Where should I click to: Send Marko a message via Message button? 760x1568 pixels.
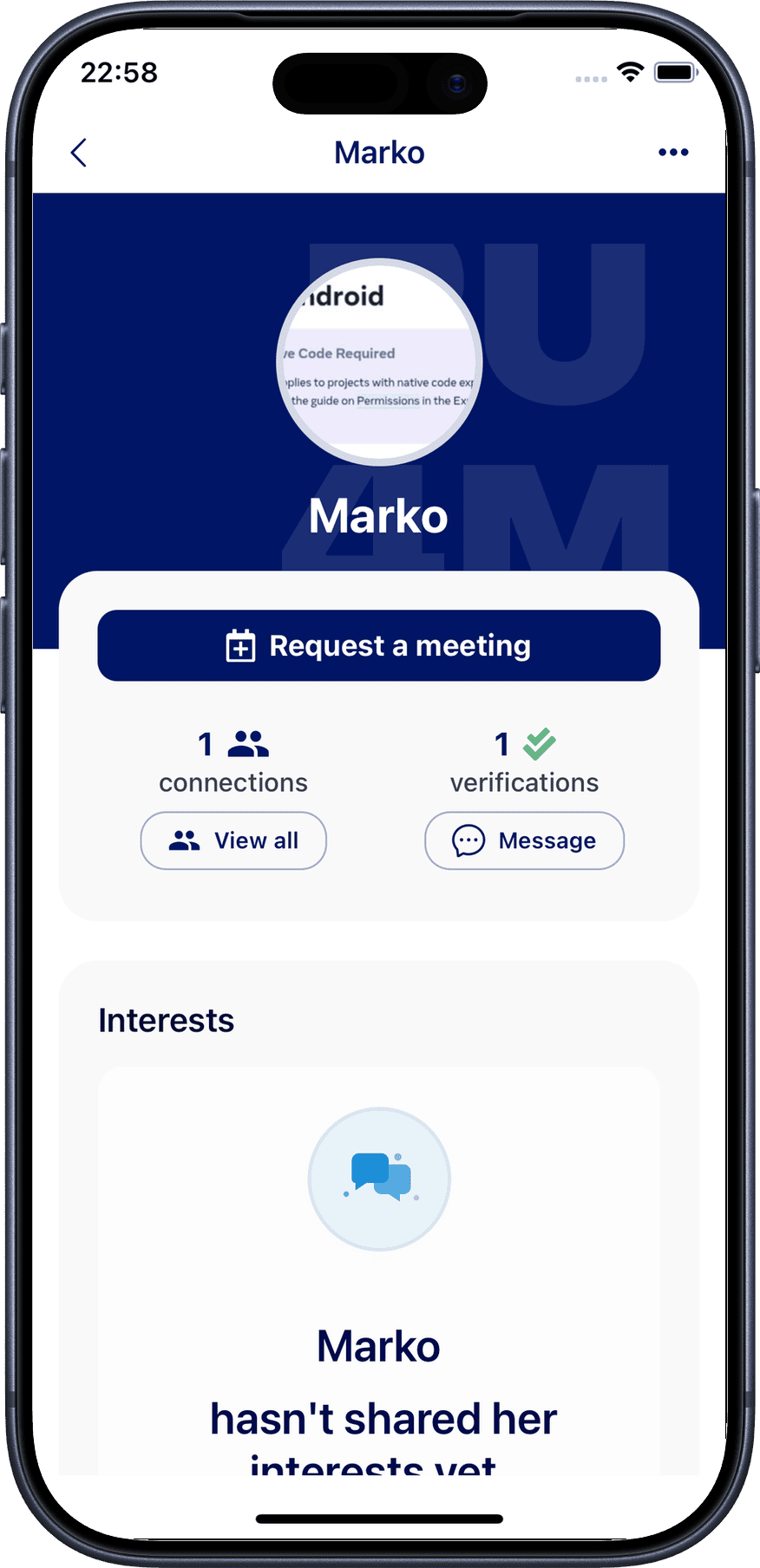pyautogui.click(x=524, y=840)
